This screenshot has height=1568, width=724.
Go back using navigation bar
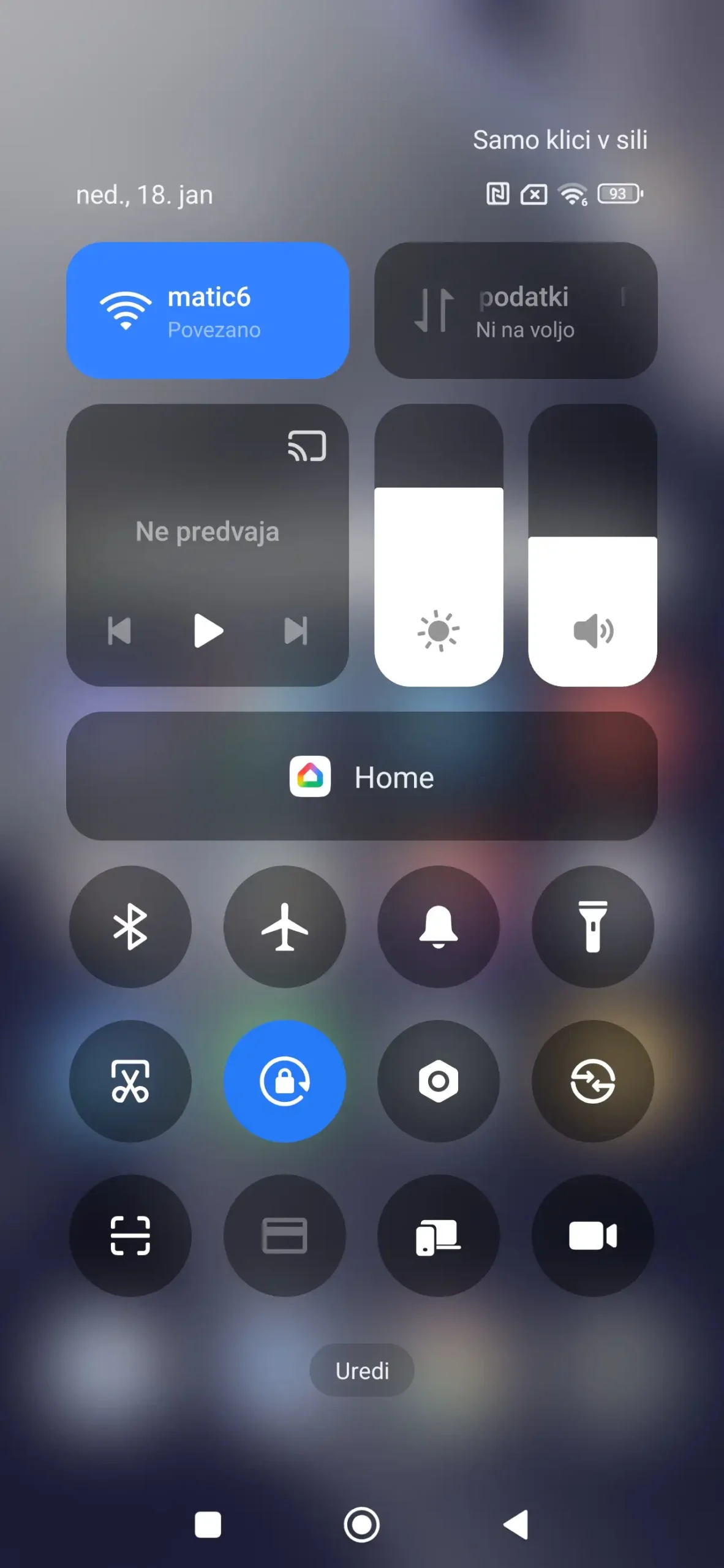point(516,1525)
